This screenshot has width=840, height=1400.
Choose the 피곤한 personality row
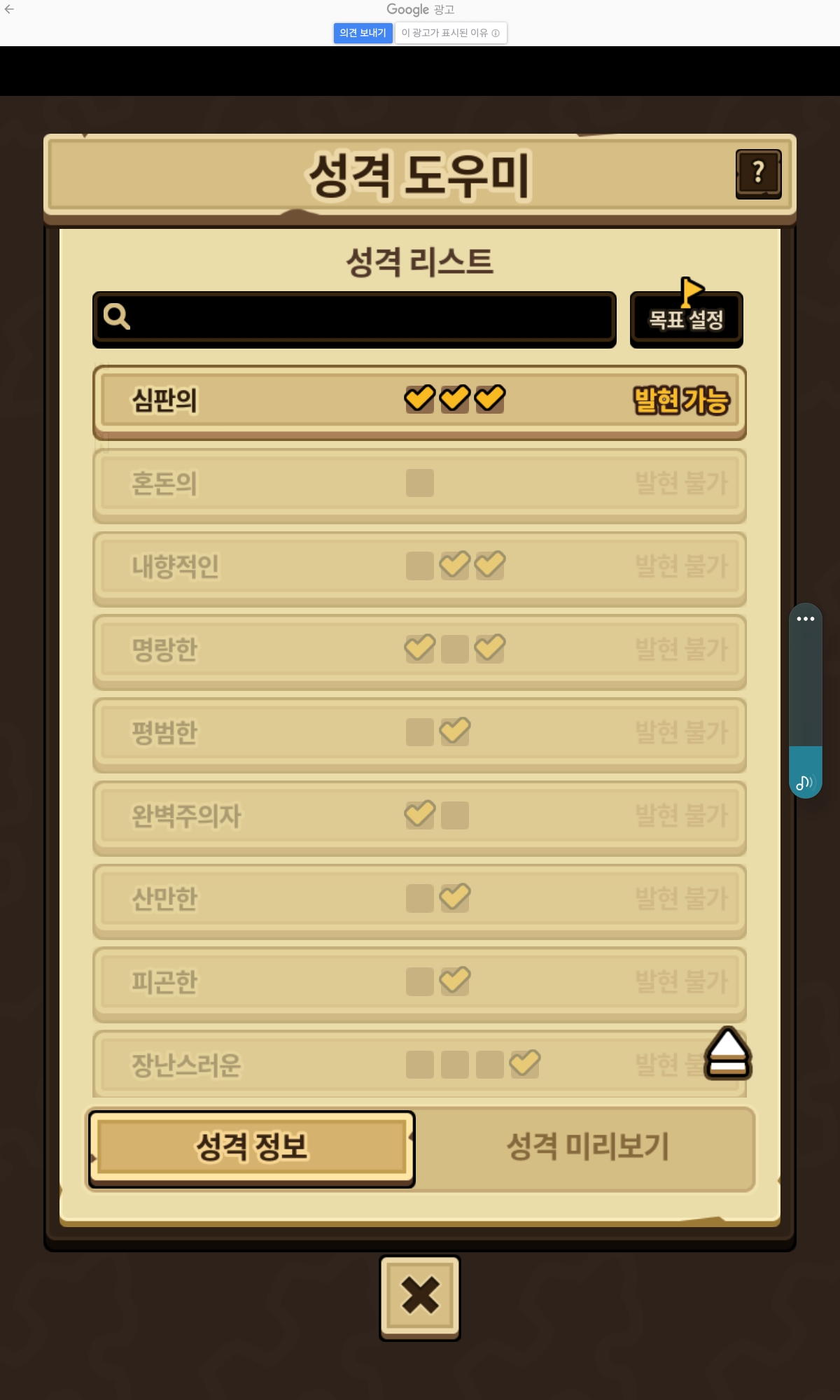pos(419,983)
